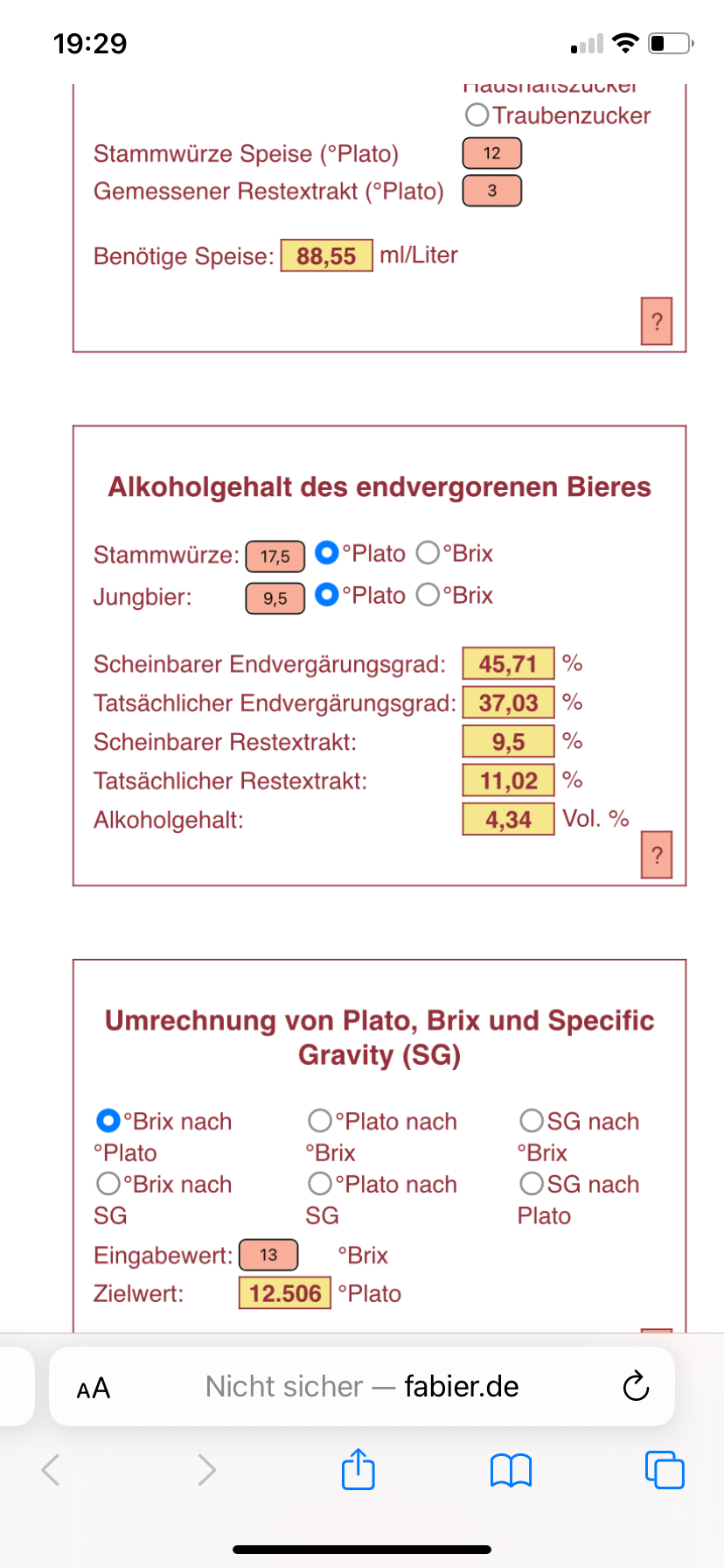Open the AA reader options
Image resolution: width=724 pixels, height=1568 pixels.
[x=94, y=1388]
